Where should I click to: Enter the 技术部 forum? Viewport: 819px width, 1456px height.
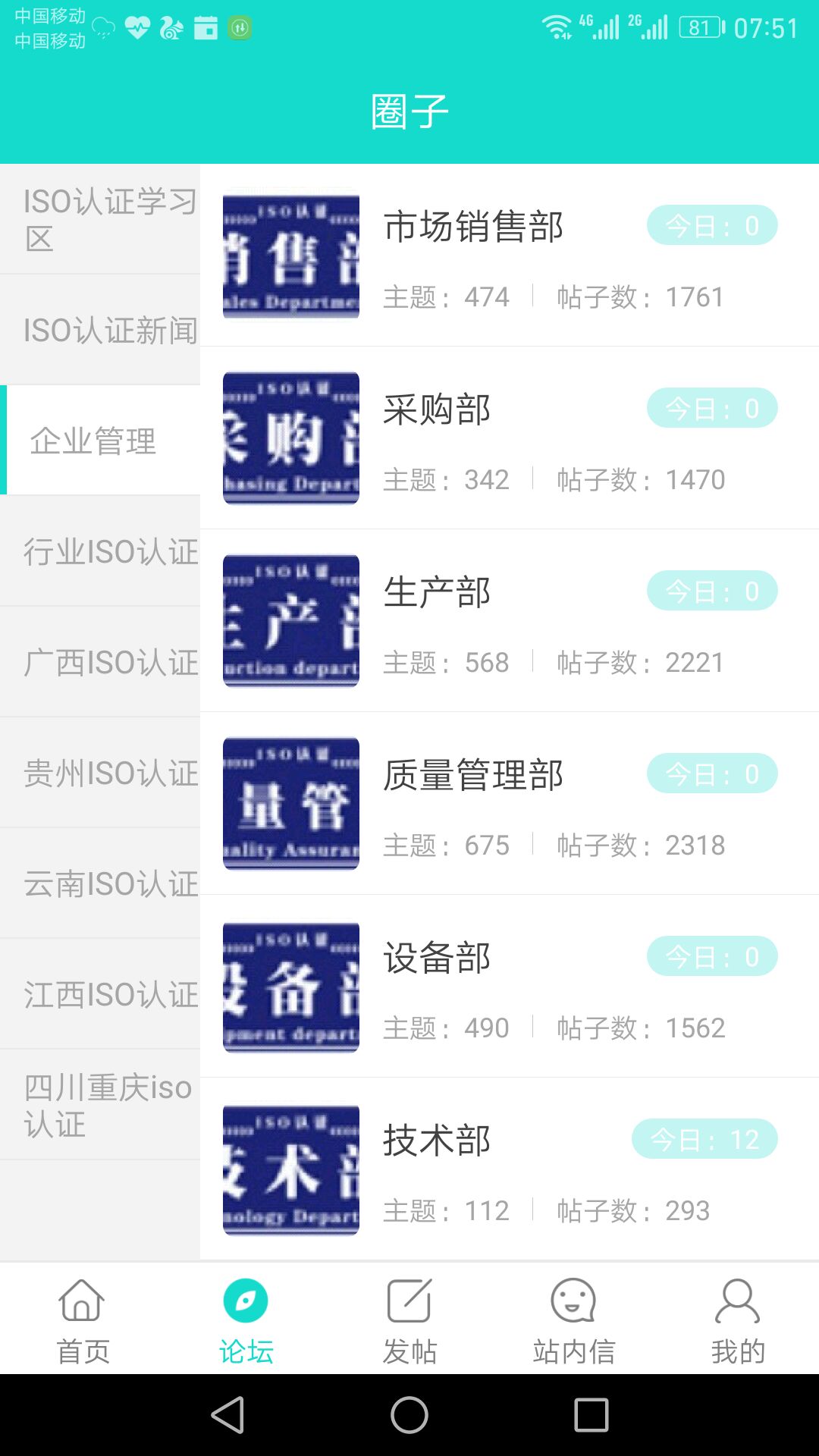click(508, 1169)
